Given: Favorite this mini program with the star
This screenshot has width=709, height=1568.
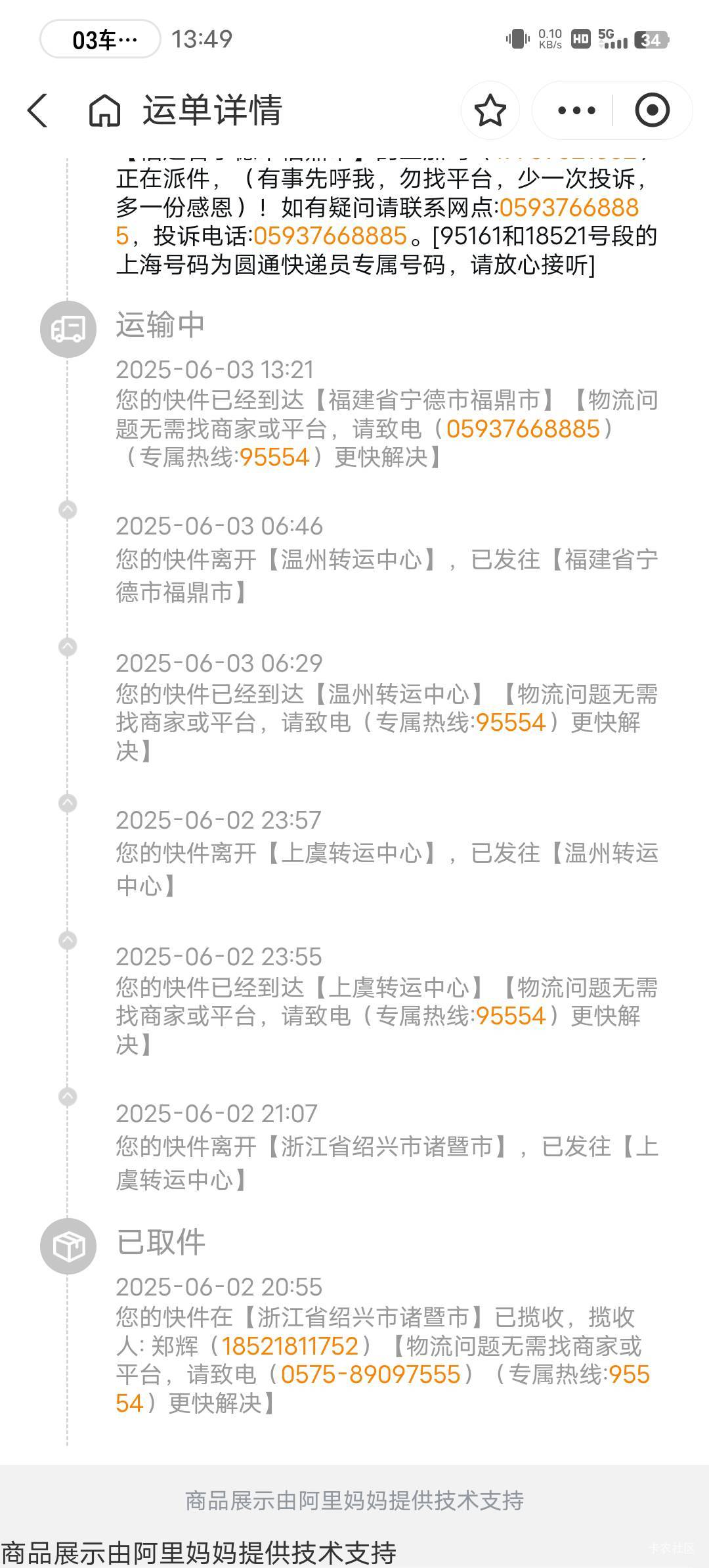Looking at the screenshot, I should 490,110.
